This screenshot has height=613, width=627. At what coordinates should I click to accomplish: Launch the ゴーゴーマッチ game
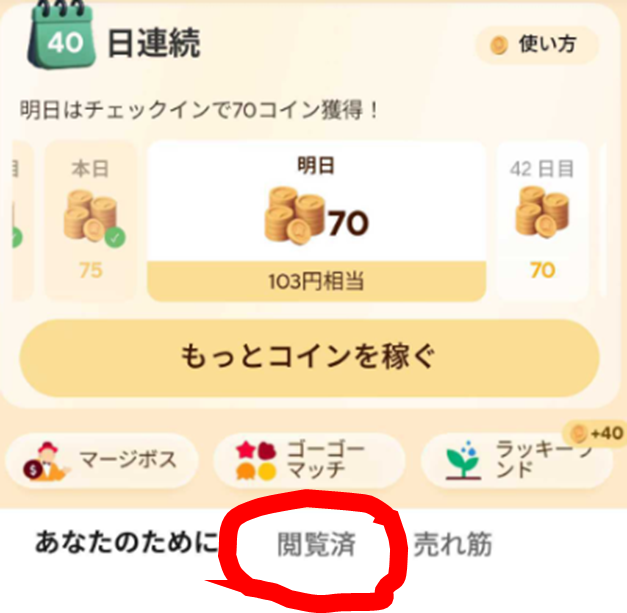click(307, 460)
